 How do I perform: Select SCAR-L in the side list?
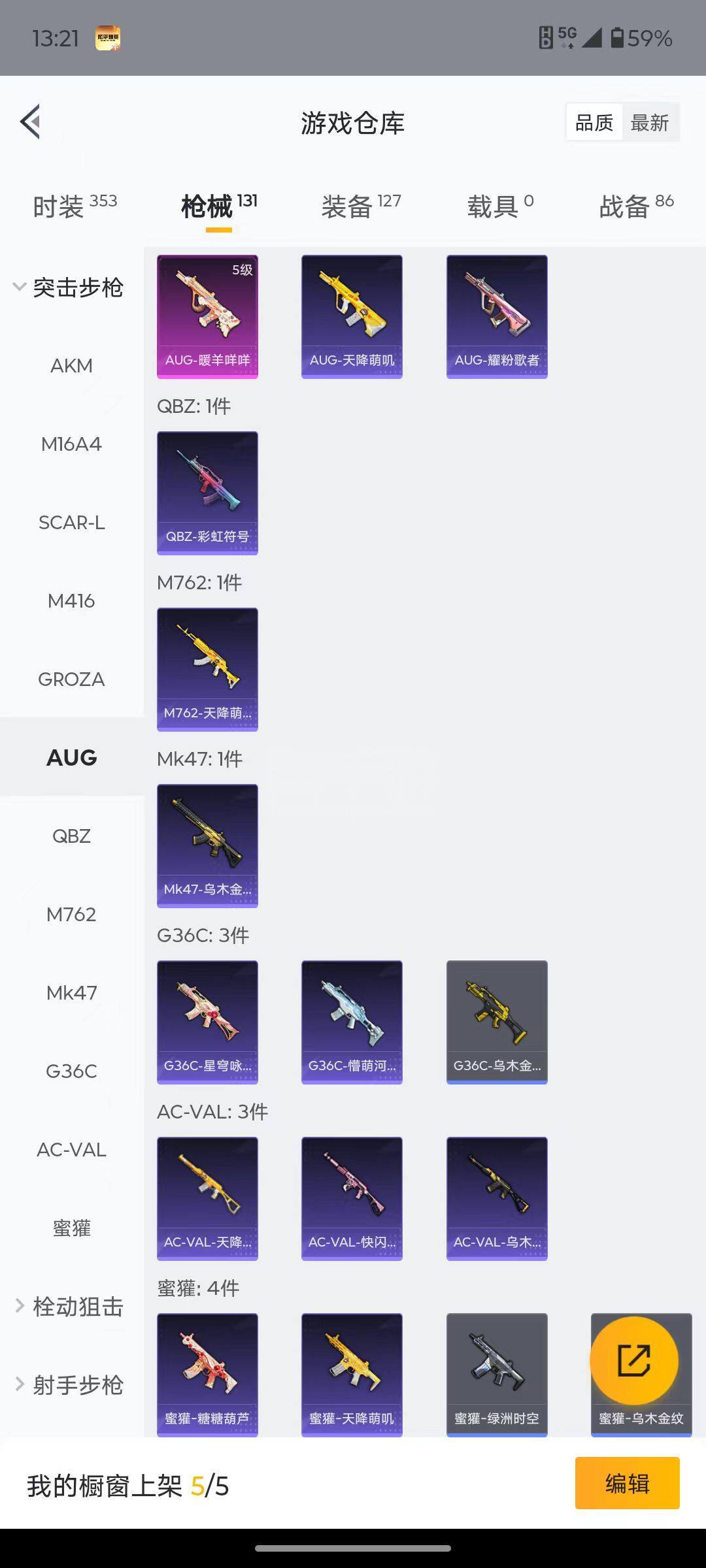click(x=71, y=523)
